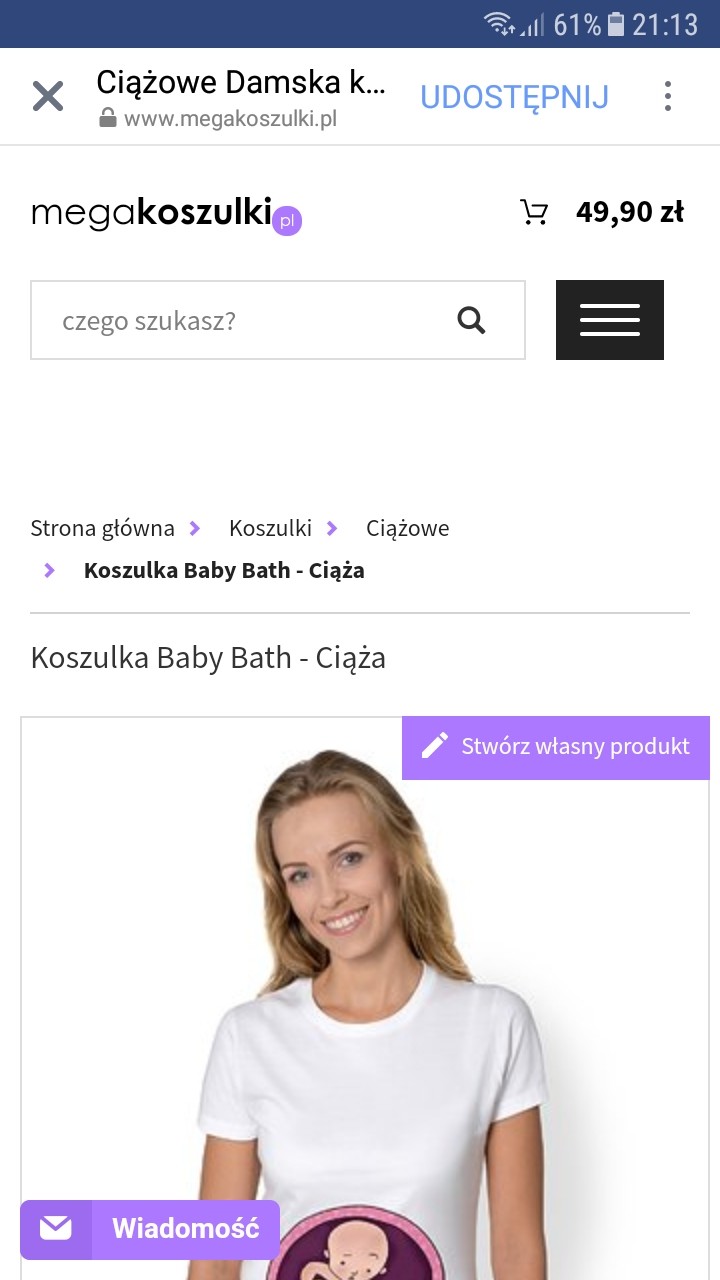
Task: Go to Strona główna breadcrumb
Action: click(x=102, y=528)
